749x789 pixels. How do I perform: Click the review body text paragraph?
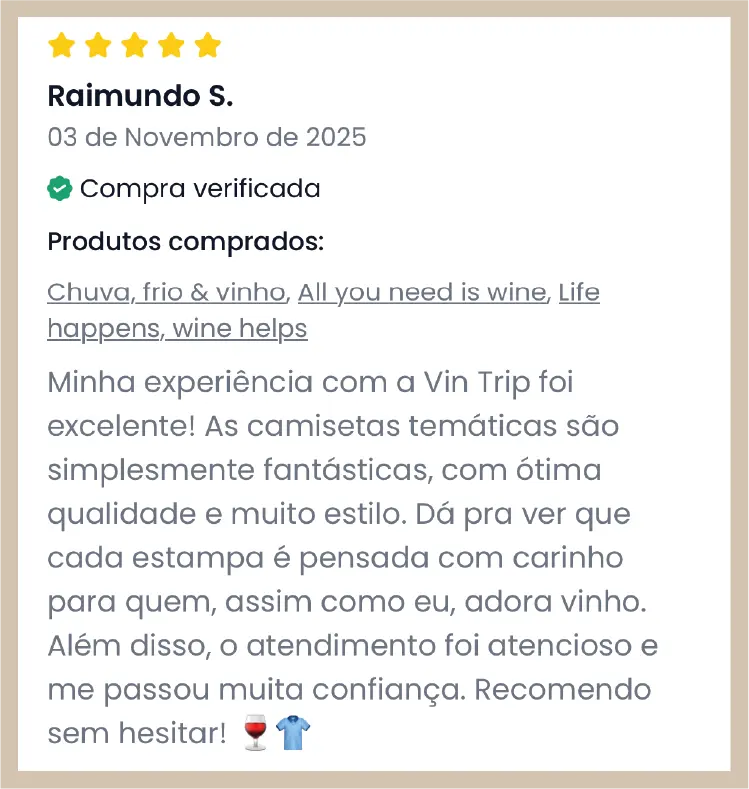(350, 555)
